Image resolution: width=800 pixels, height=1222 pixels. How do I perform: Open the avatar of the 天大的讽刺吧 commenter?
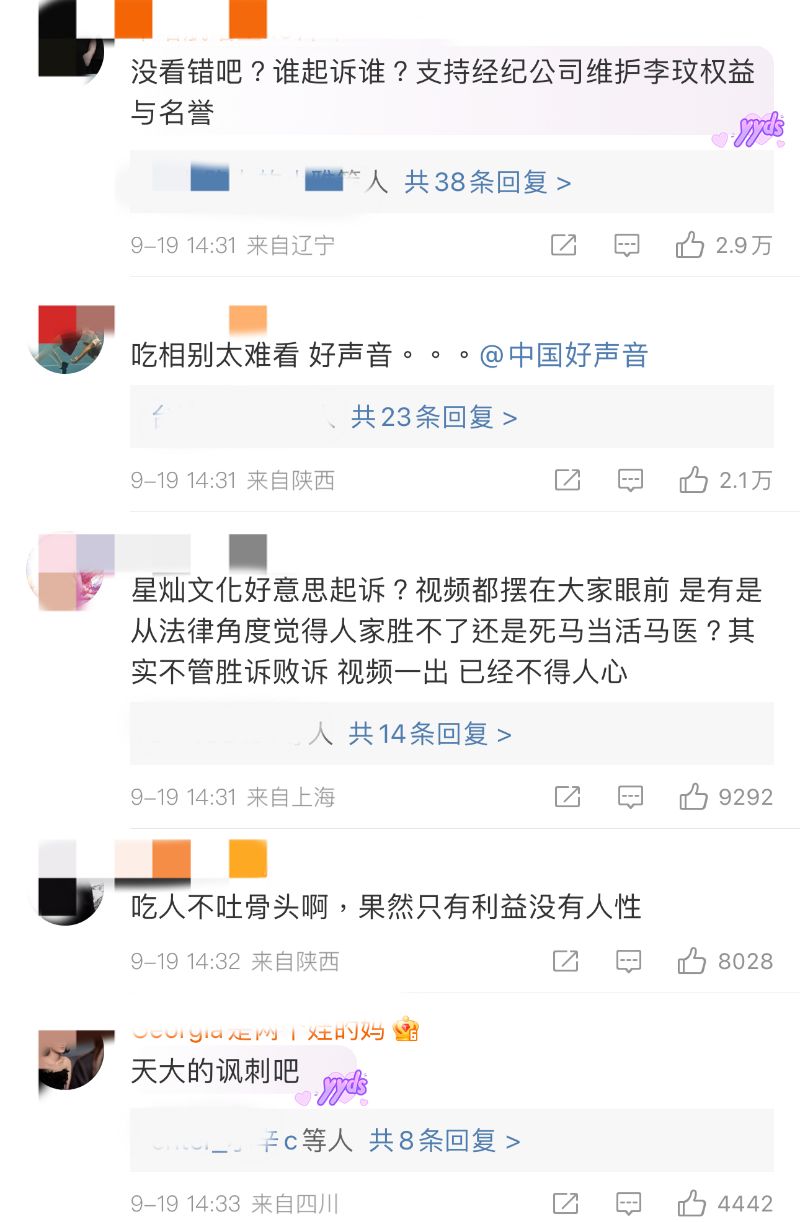point(70,1058)
